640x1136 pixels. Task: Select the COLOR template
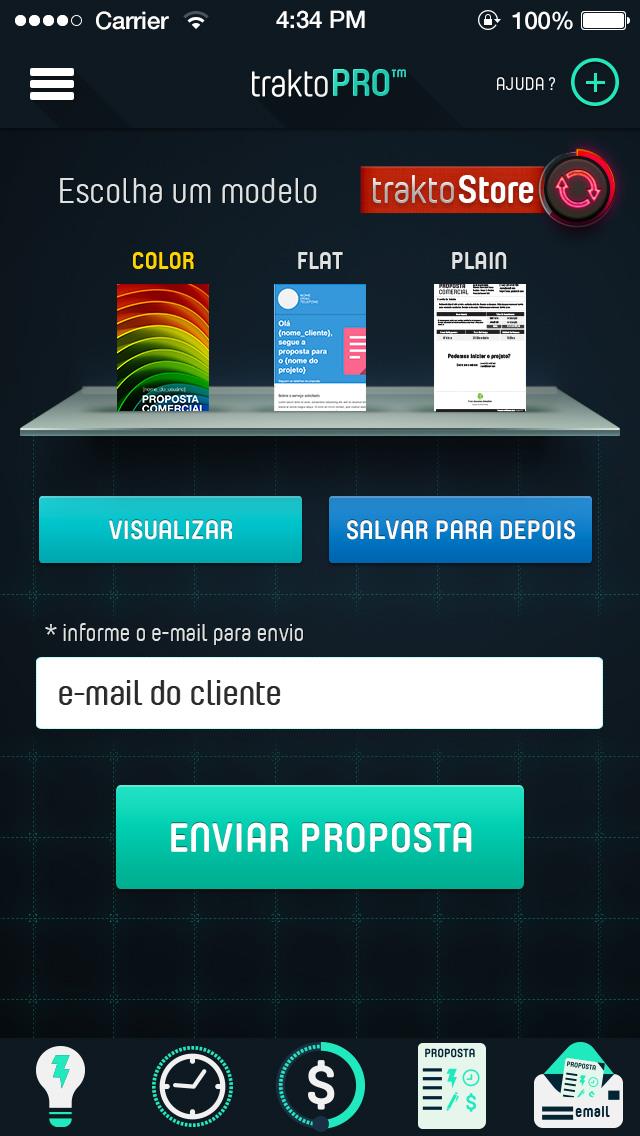[x=163, y=346]
